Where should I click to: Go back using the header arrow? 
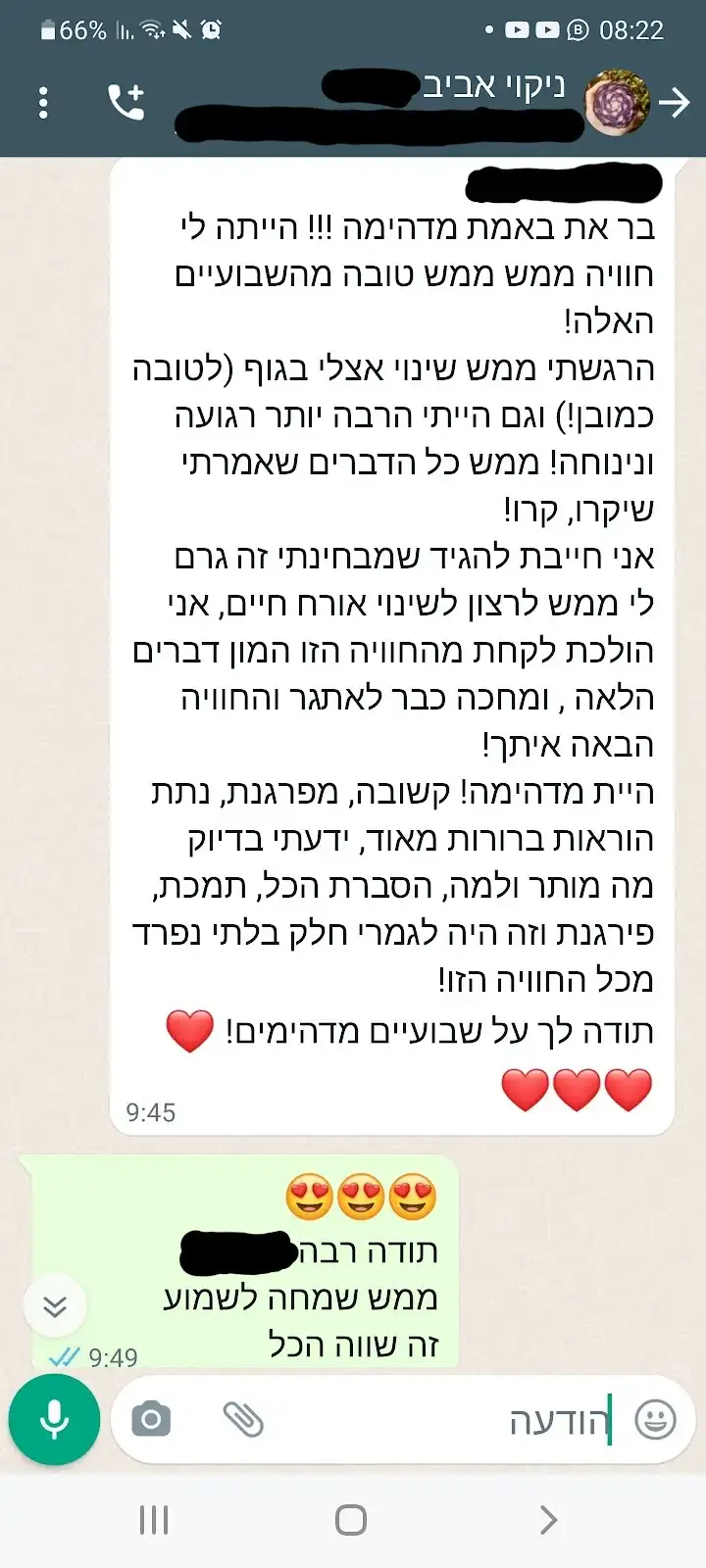(675, 102)
